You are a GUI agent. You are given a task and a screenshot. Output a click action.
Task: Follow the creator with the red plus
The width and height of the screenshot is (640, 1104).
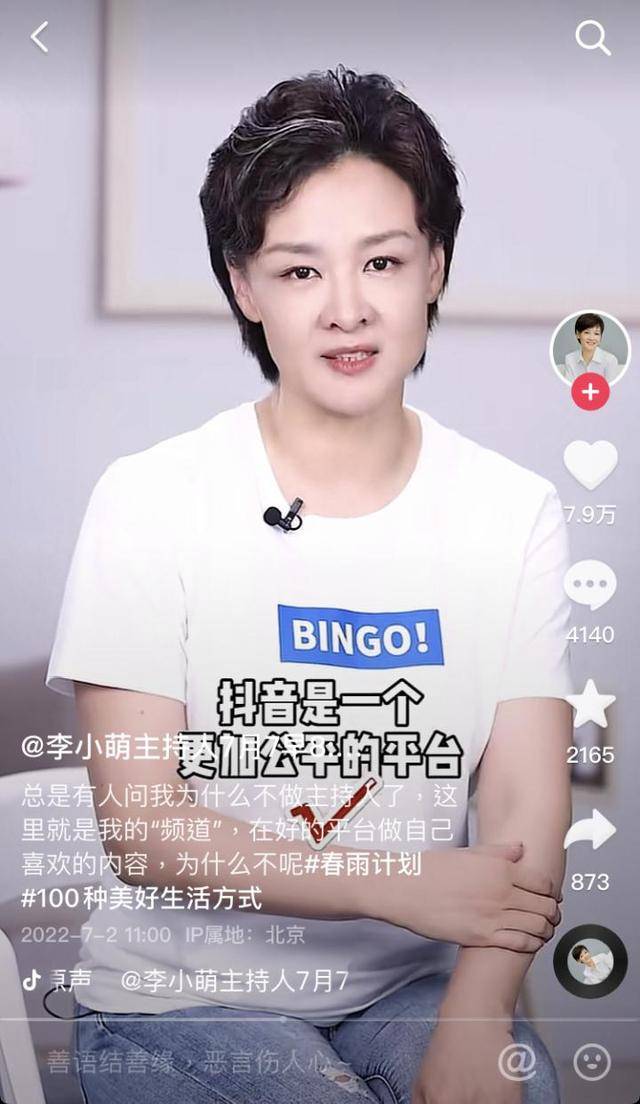[590, 393]
